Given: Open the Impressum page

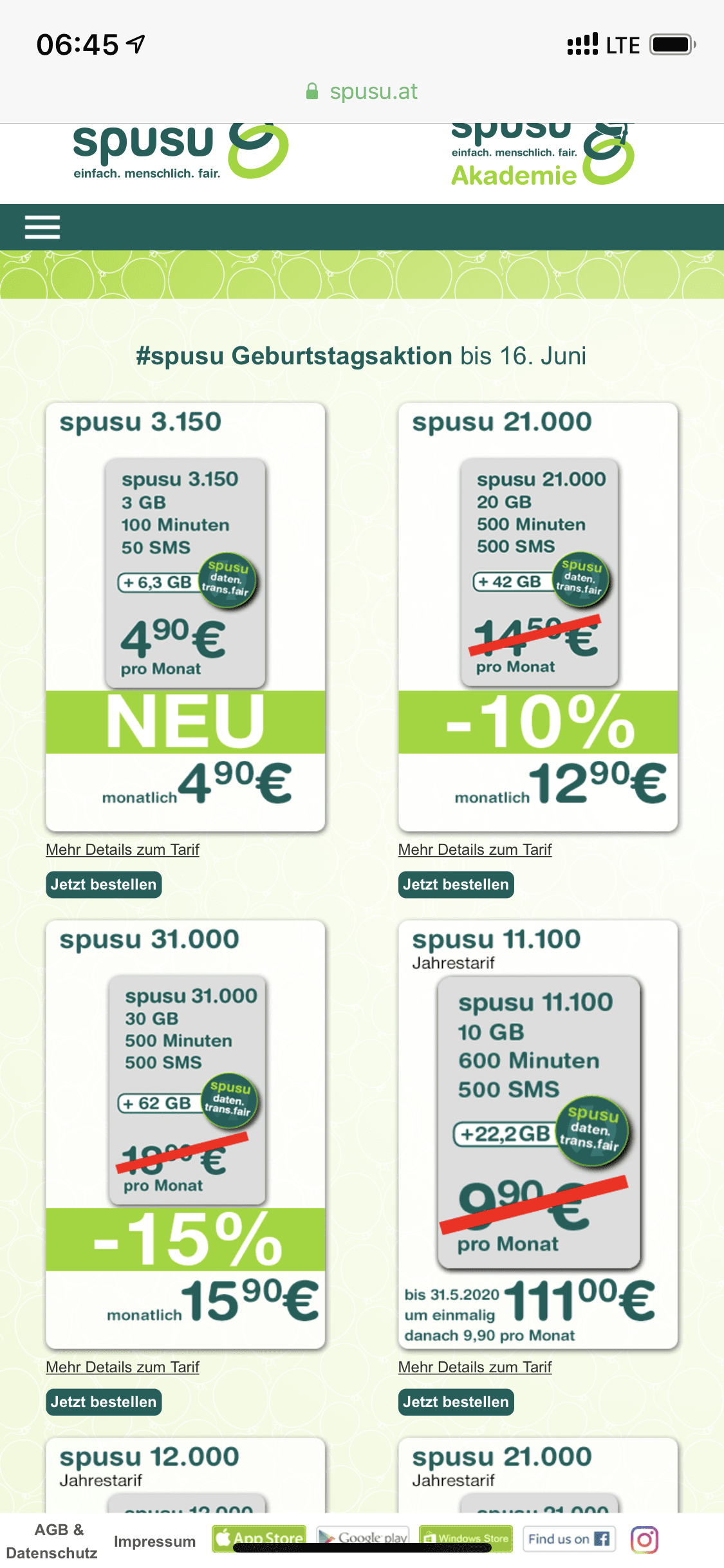Looking at the screenshot, I should pos(154,1542).
